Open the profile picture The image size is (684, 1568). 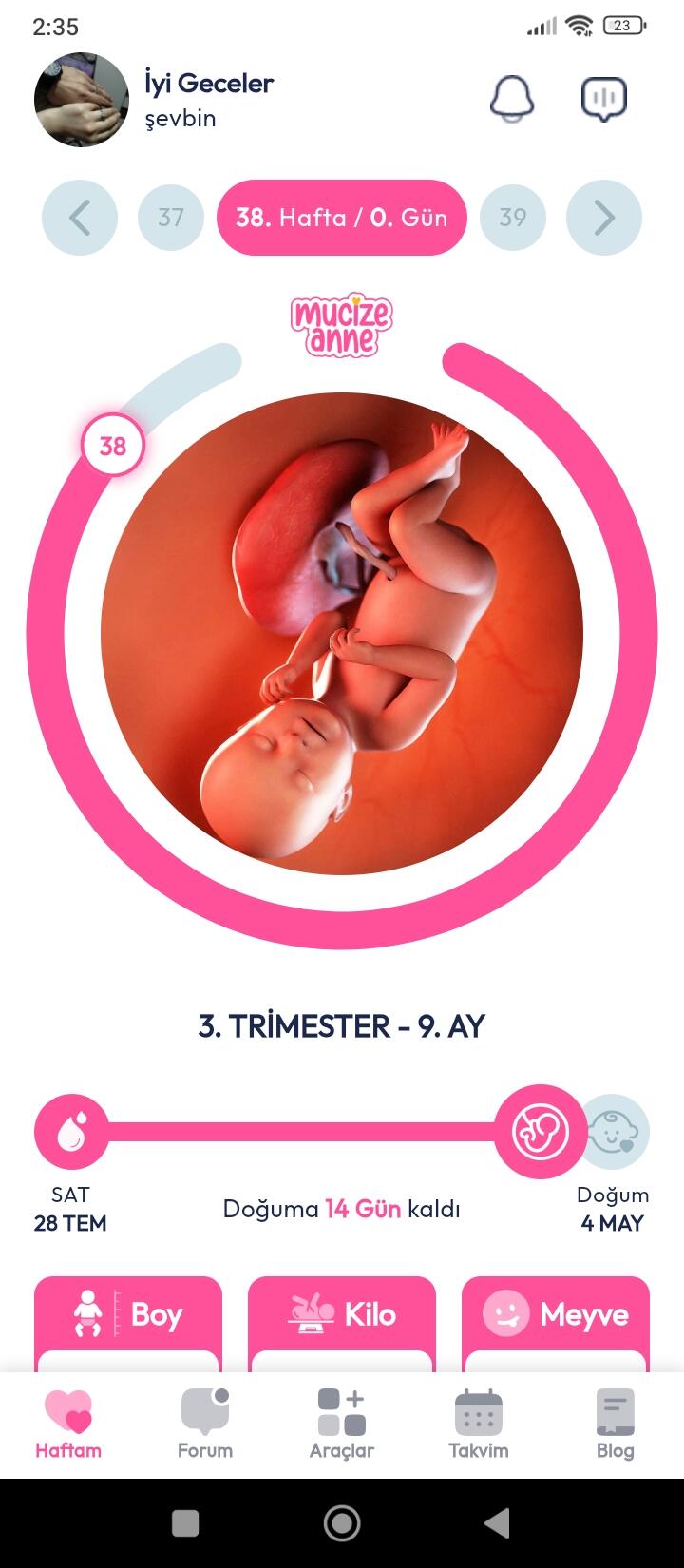(x=82, y=100)
